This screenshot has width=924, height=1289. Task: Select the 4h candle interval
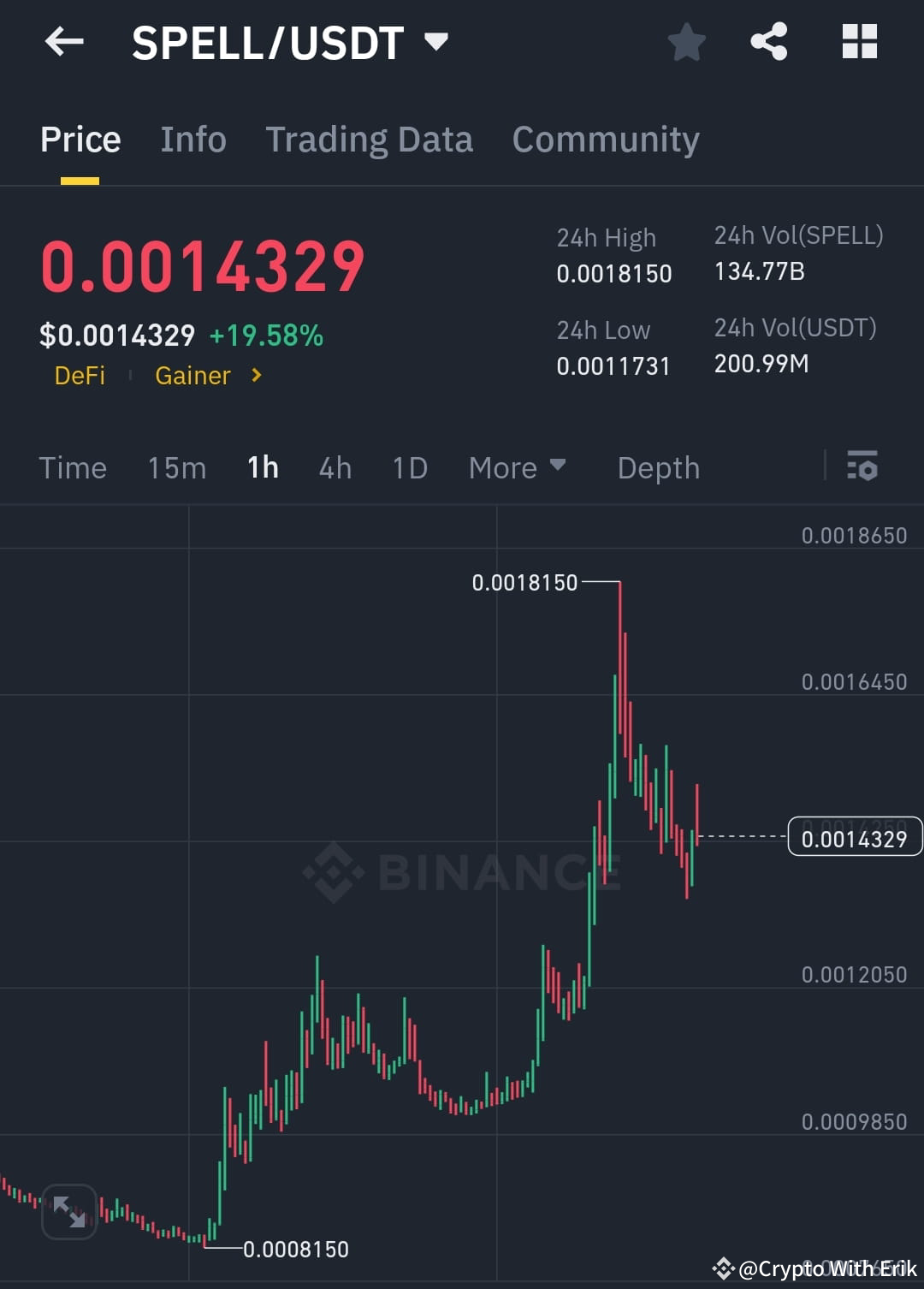click(335, 467)
